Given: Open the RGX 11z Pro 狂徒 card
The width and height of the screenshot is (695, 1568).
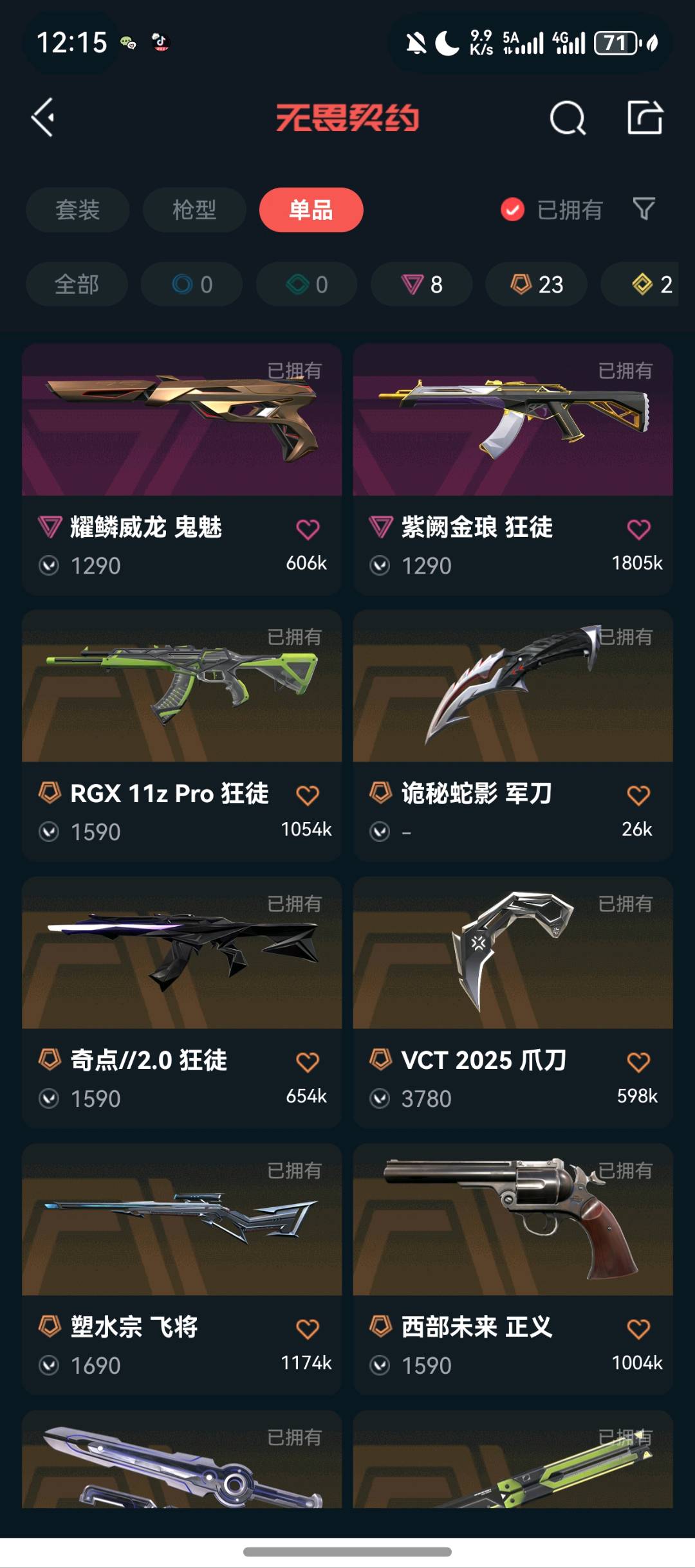Looking at the screenshot, I should [x=181, y=736].
